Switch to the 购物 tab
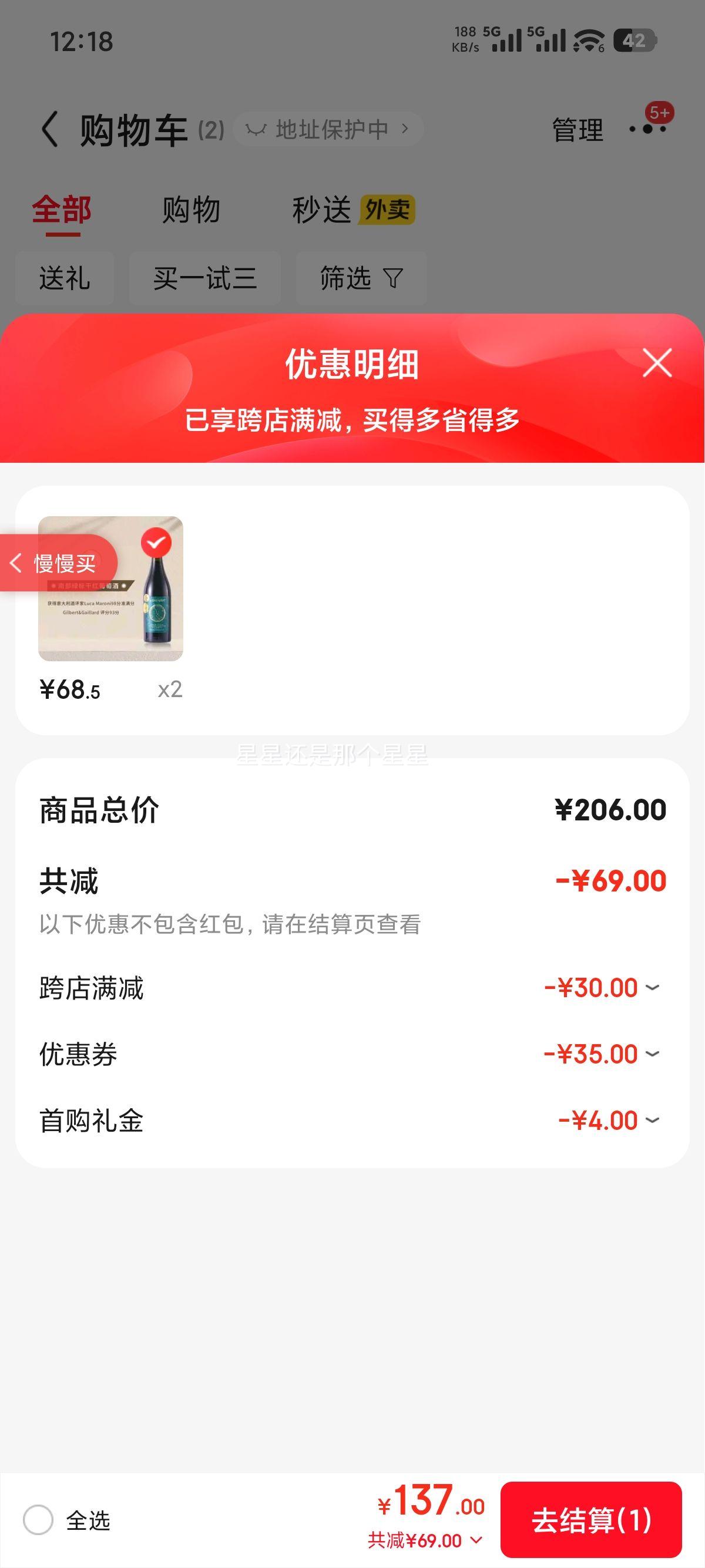The height and width of the screenshot is (1568, 705). coord(190,209)
